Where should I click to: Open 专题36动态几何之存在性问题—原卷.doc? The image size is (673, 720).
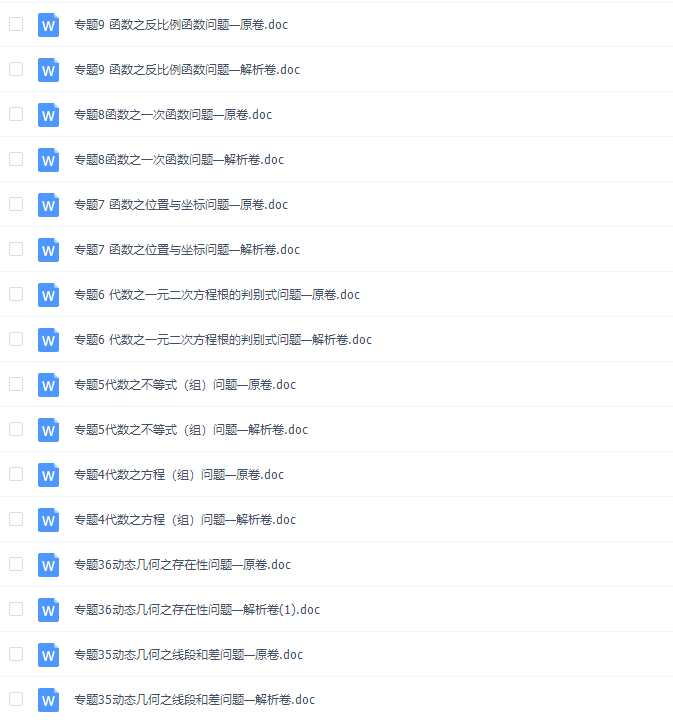pos(182,565)
